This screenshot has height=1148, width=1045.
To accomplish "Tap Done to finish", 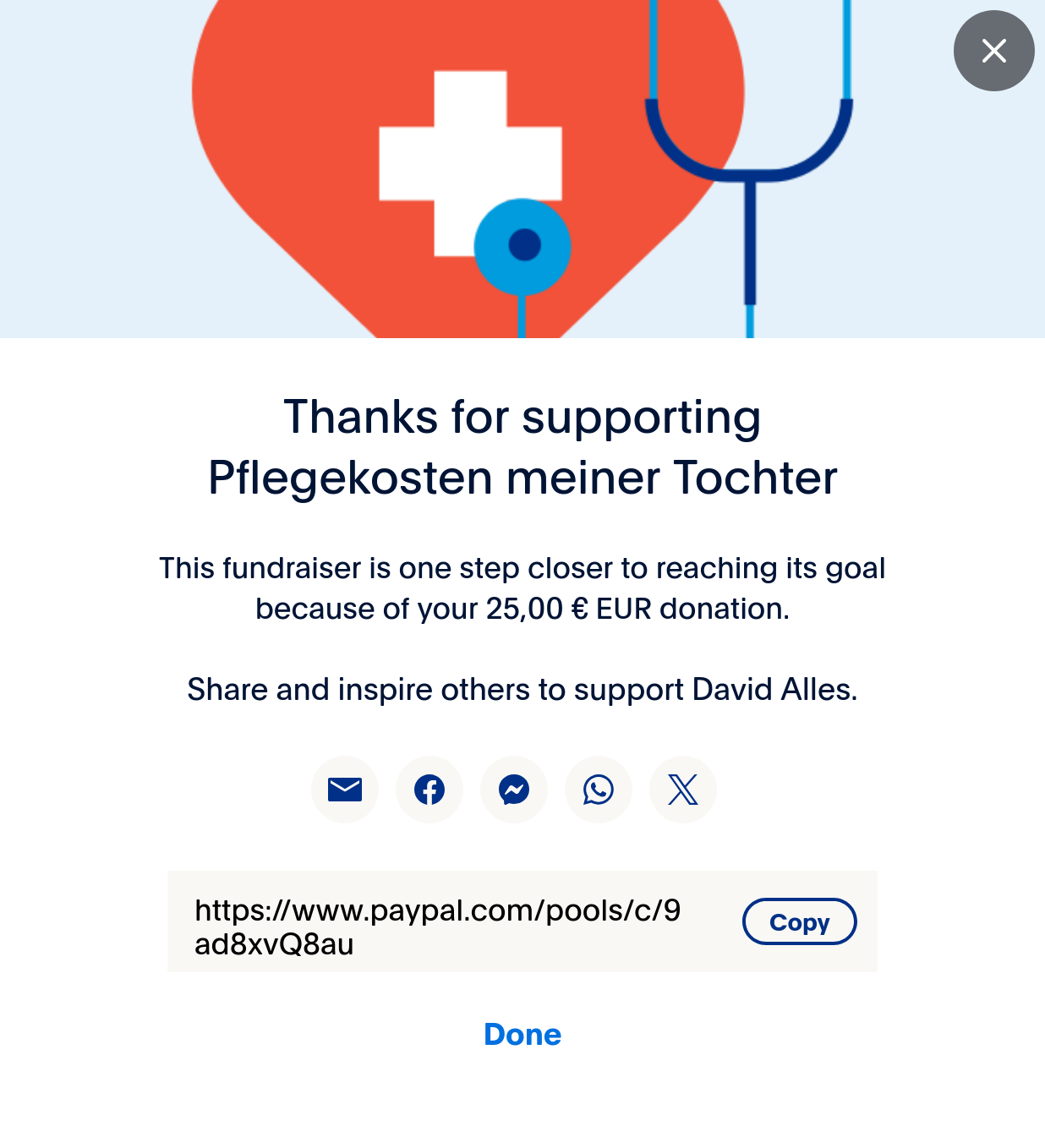I will pyautogui.click(x=522, y=1034).
